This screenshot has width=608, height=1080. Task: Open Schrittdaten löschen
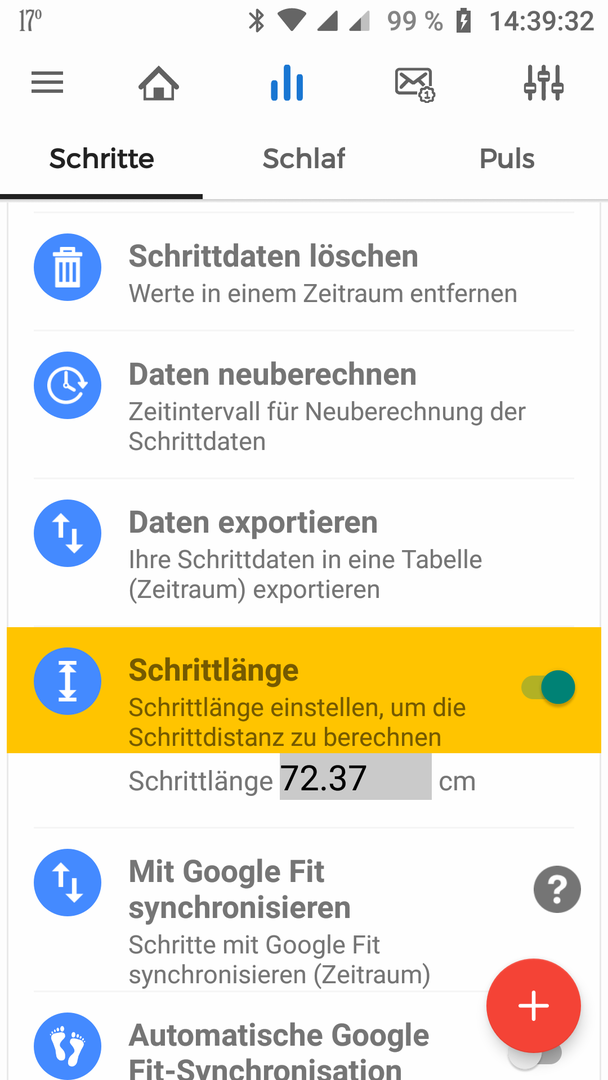304,271
